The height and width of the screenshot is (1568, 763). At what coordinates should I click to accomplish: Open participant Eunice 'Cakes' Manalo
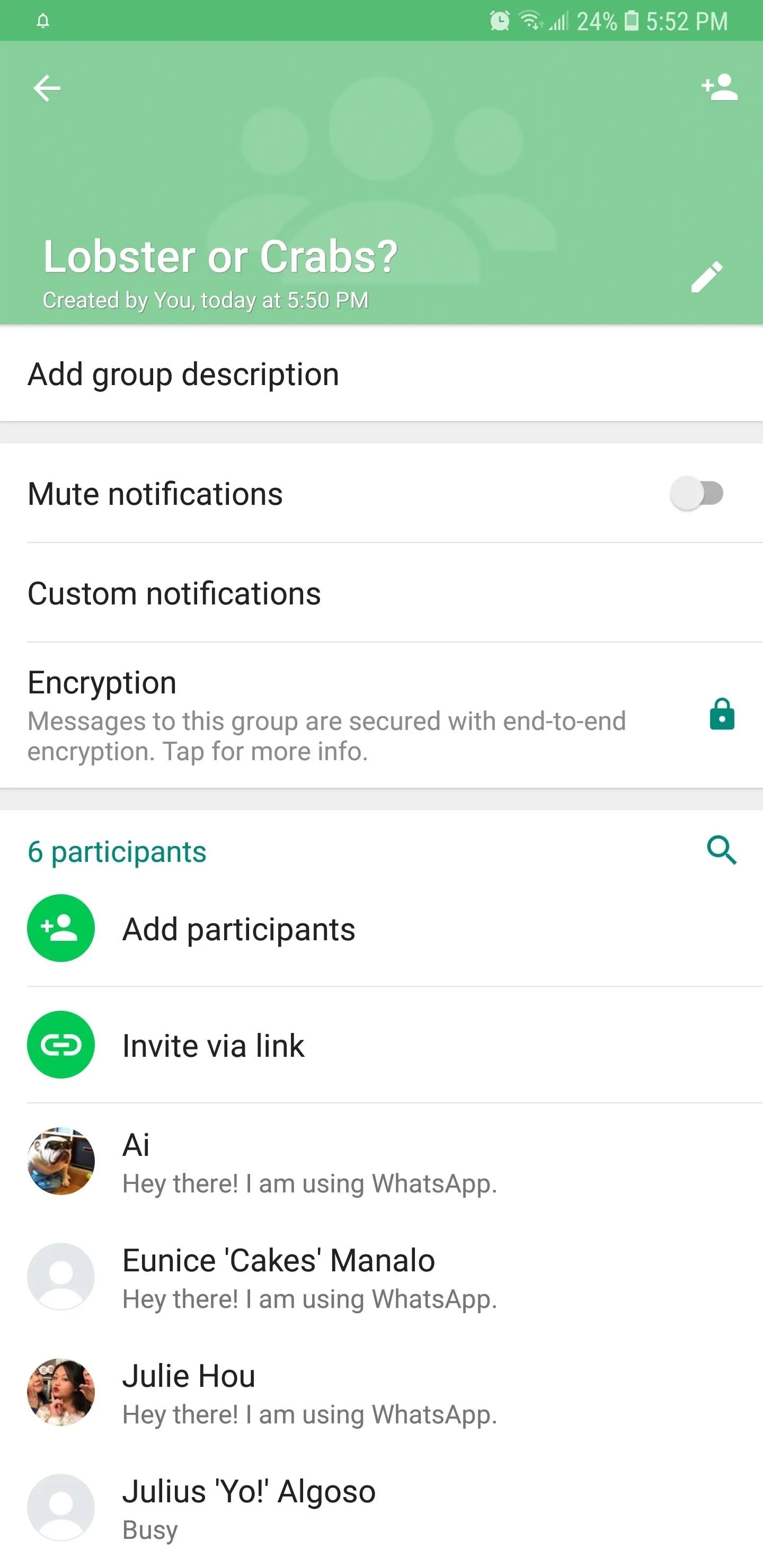(381, 1277)
